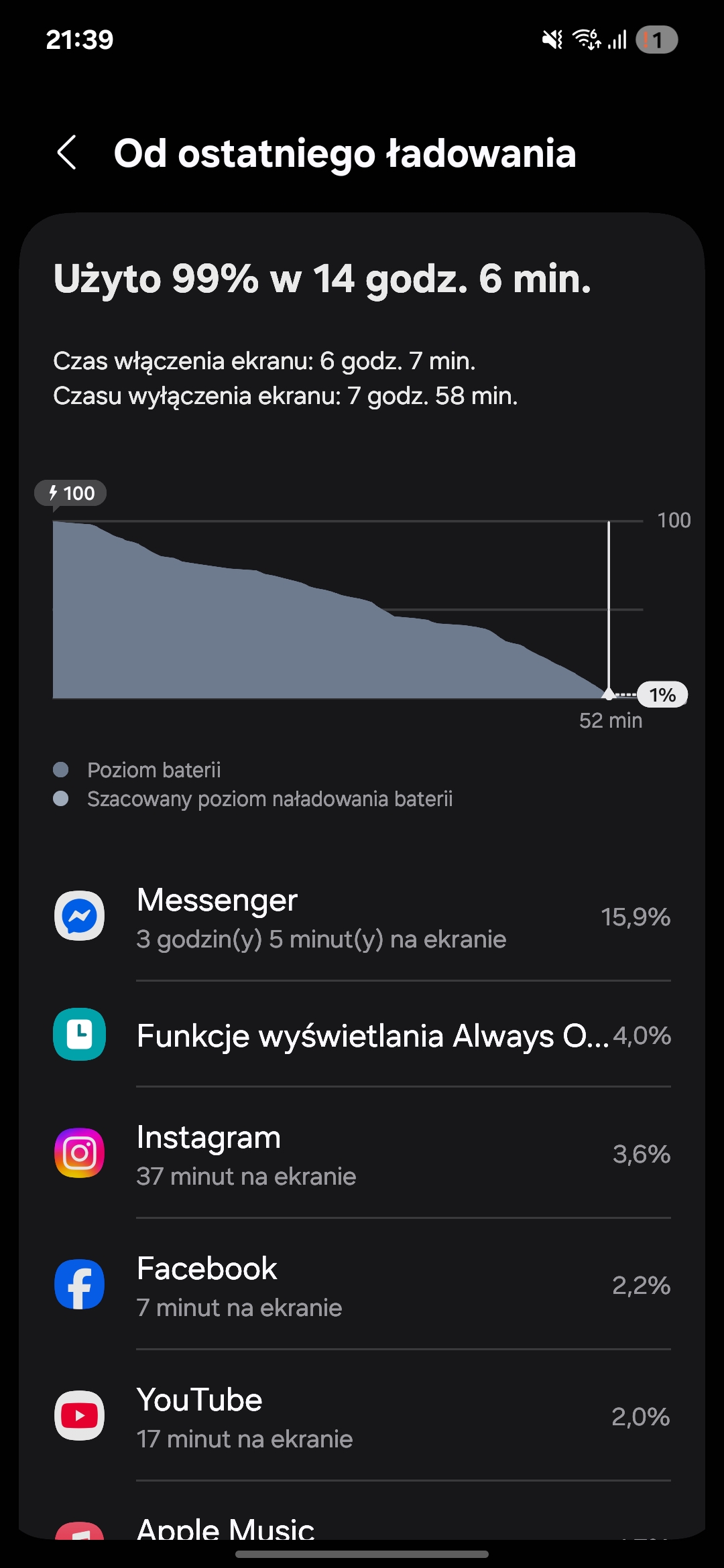Open Funkcje wyświetlania Always On usage row
724x1568 pixels.
coord(362,1035)
